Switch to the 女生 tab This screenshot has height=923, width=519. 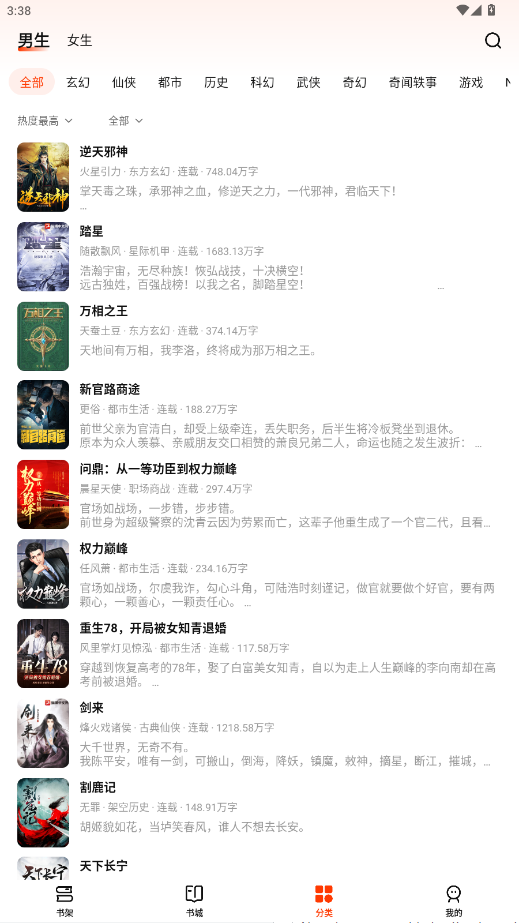coord(79,41)
